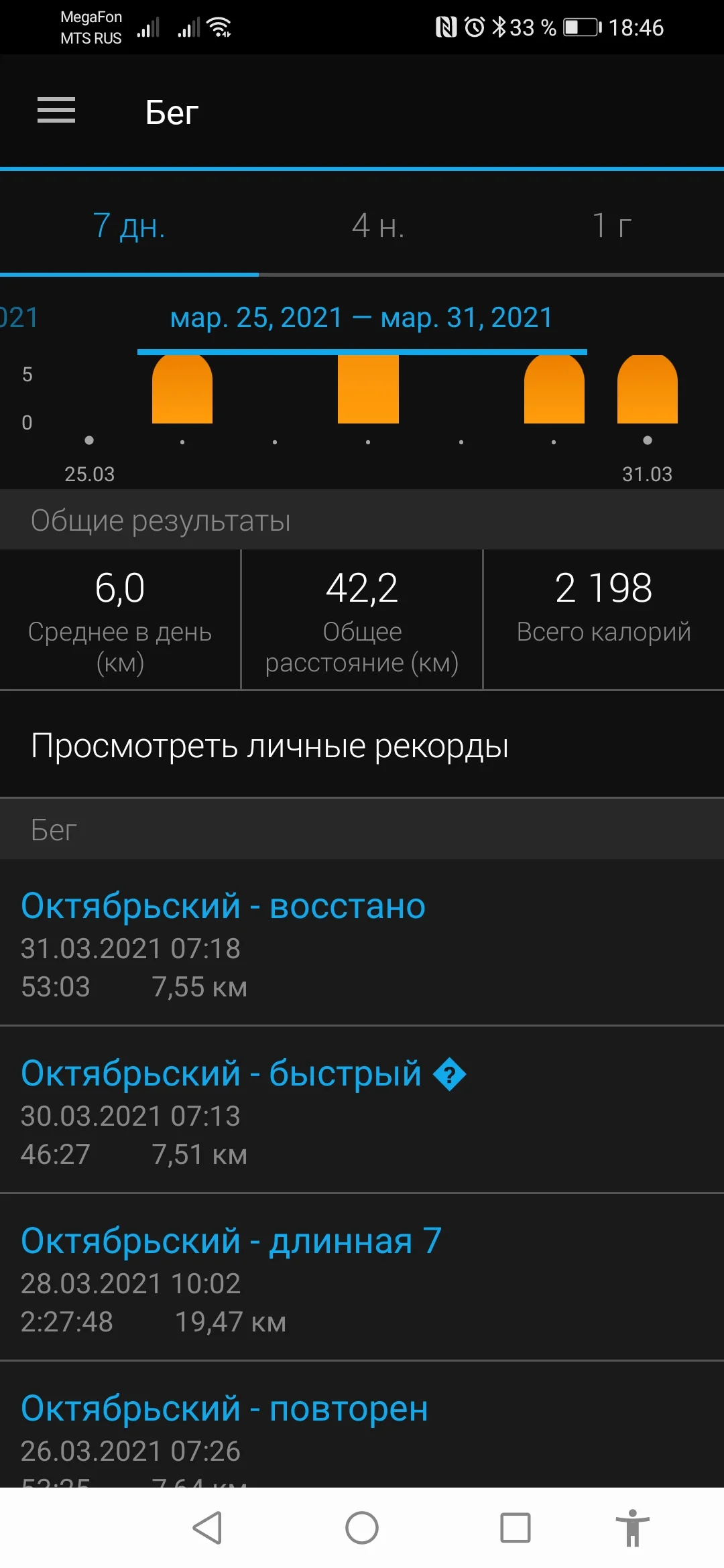The width and height of the screenshot is (724, 1568).
Task: Select the 31.03 bar in the chart
Action: (647, 390)
